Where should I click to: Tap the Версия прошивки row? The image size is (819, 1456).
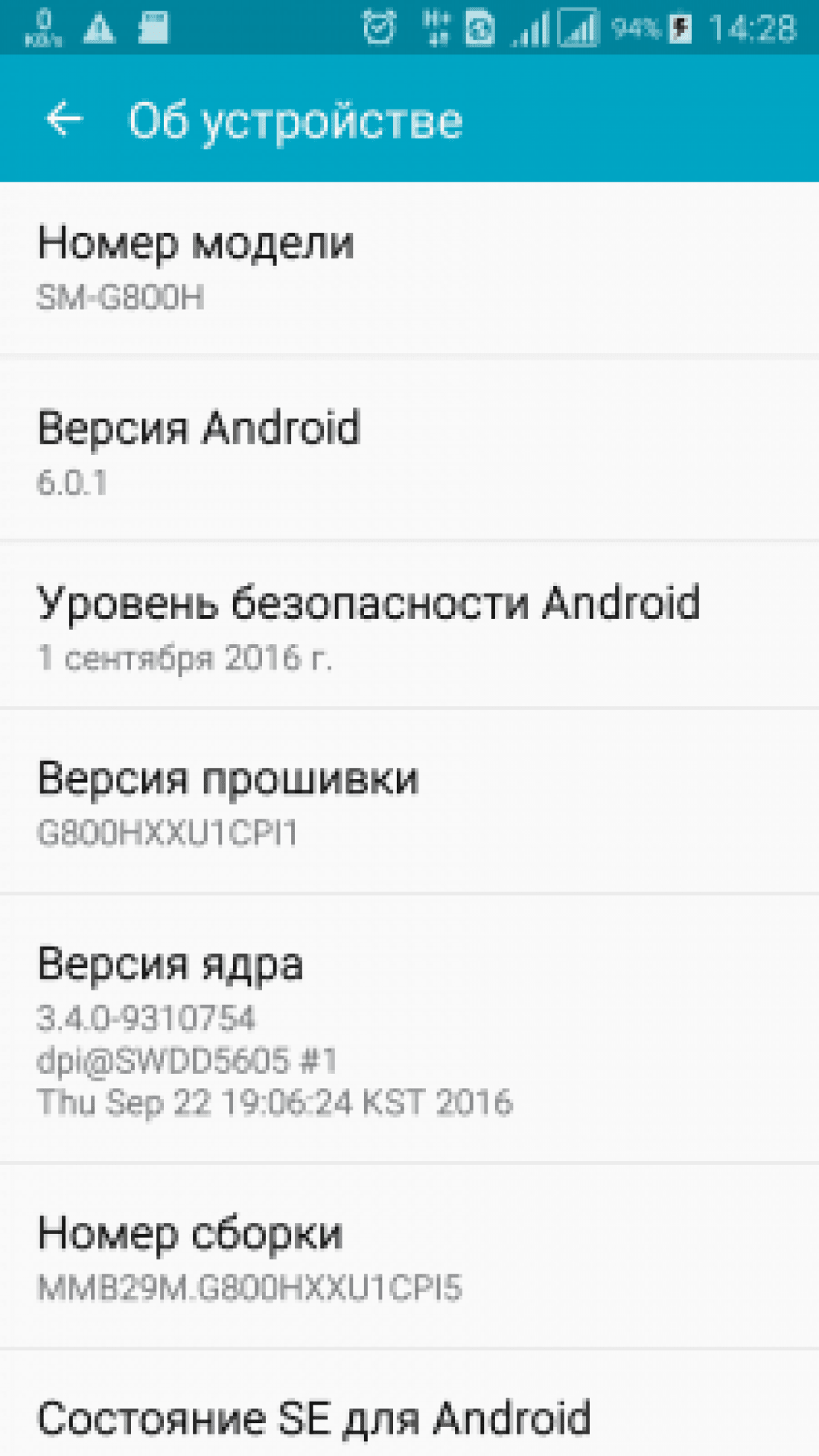409,801
